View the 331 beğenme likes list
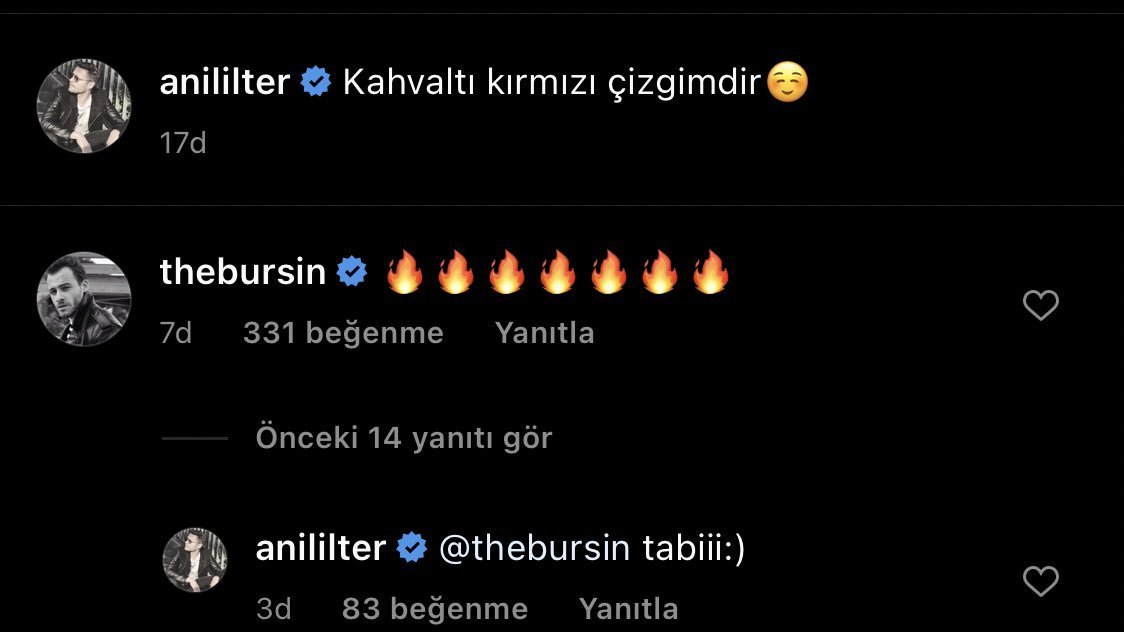Image resolution: width=1124 pixels, height=632 pixels. (342, 333)
